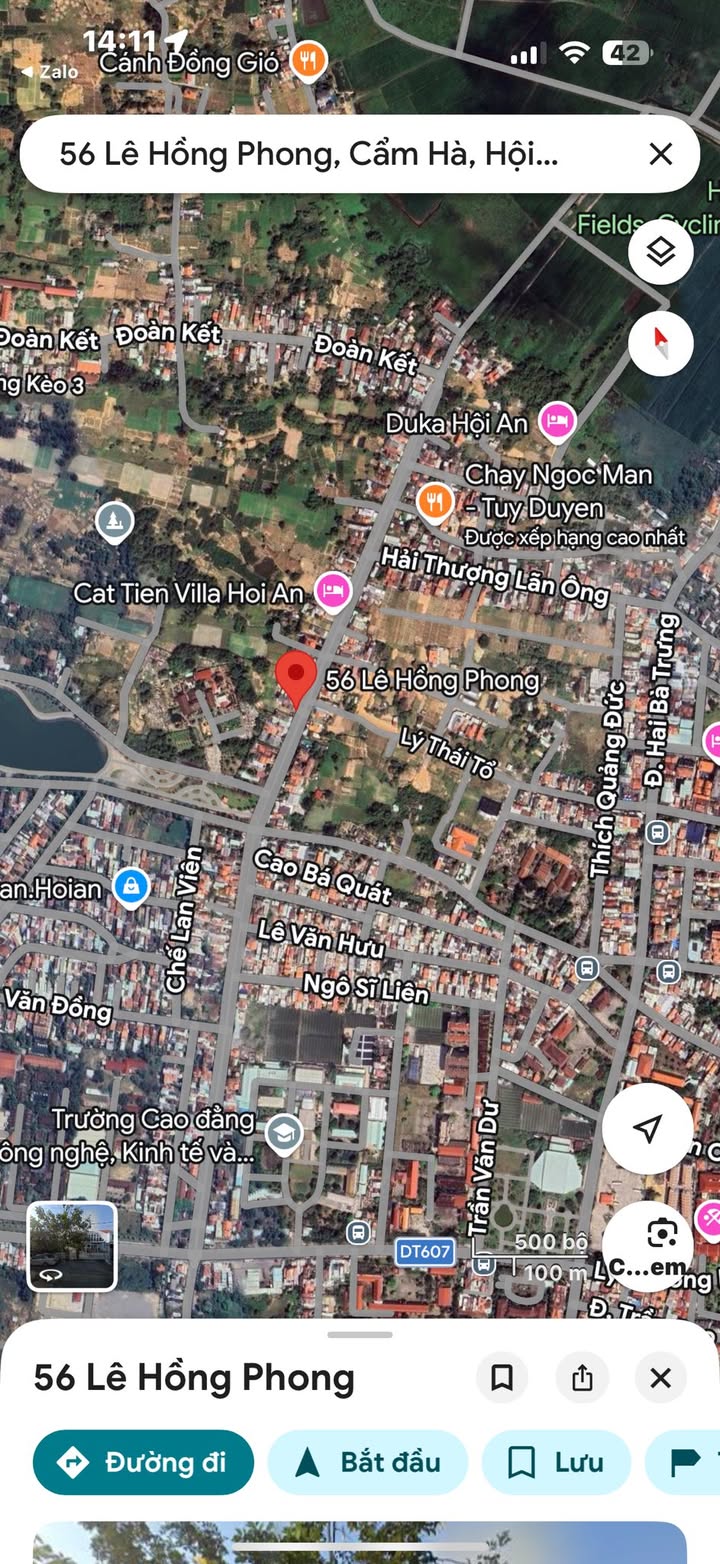
Task: Select the red 56 Lê Hồng Phong pin
Action: point(296,678)
